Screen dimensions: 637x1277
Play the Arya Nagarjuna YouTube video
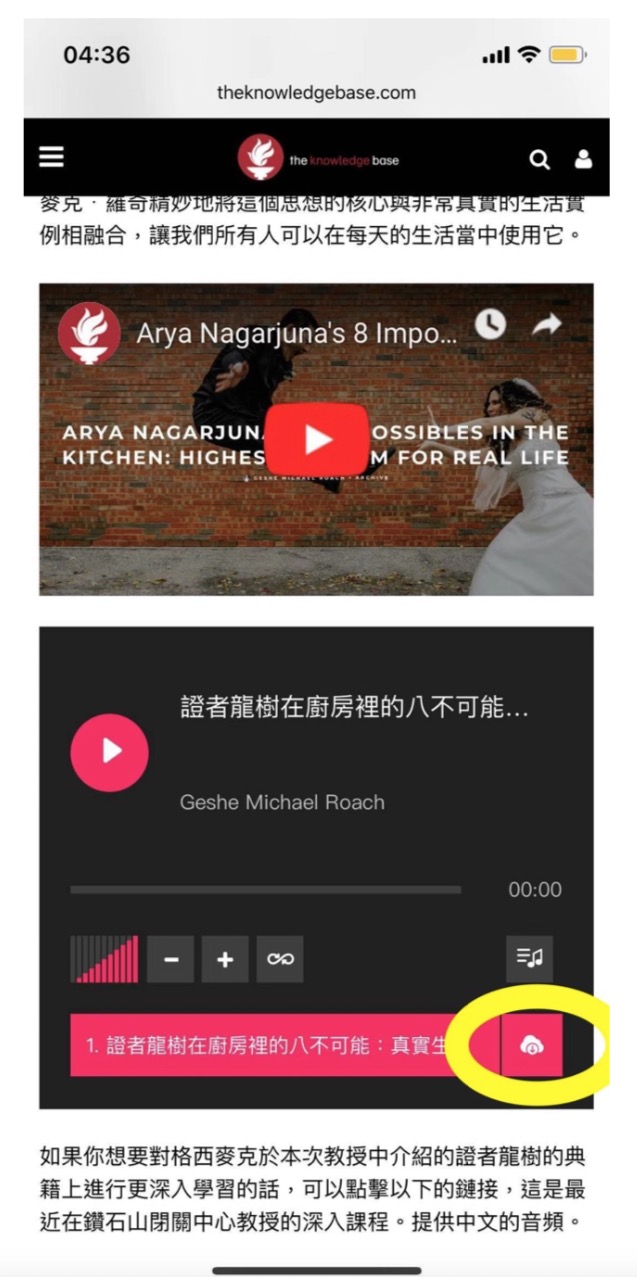click(317, 439)
